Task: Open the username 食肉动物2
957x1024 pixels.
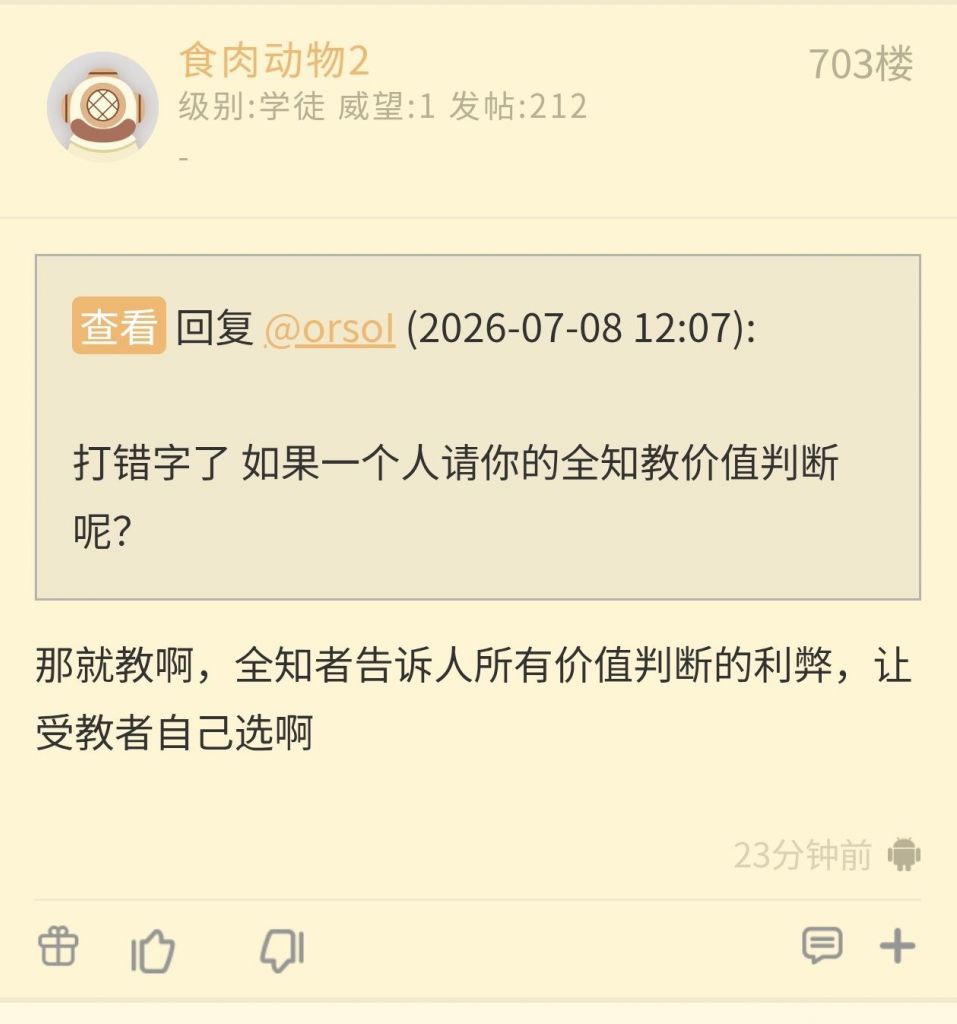Action: (274, 61)
